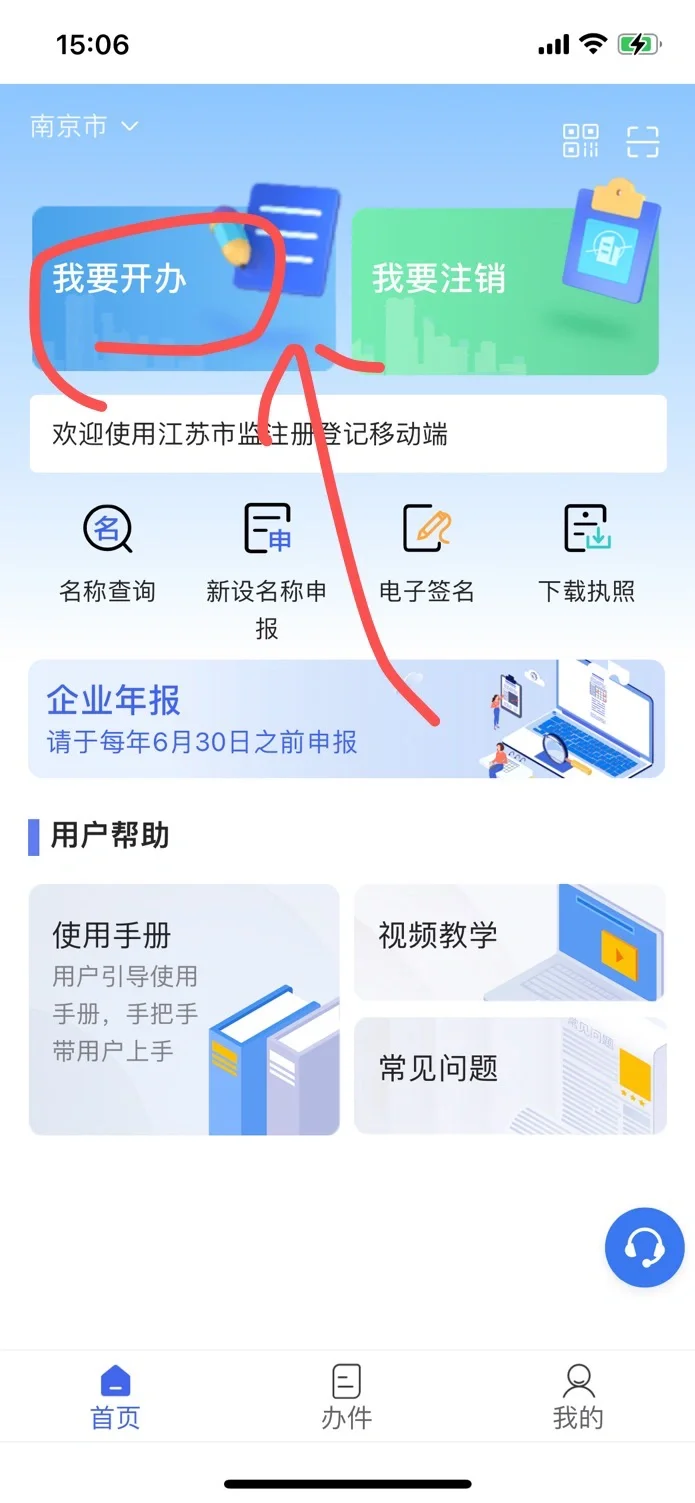Switch to the 首页 tab
Screen dimensions: 695x1503
(116, 1397)
